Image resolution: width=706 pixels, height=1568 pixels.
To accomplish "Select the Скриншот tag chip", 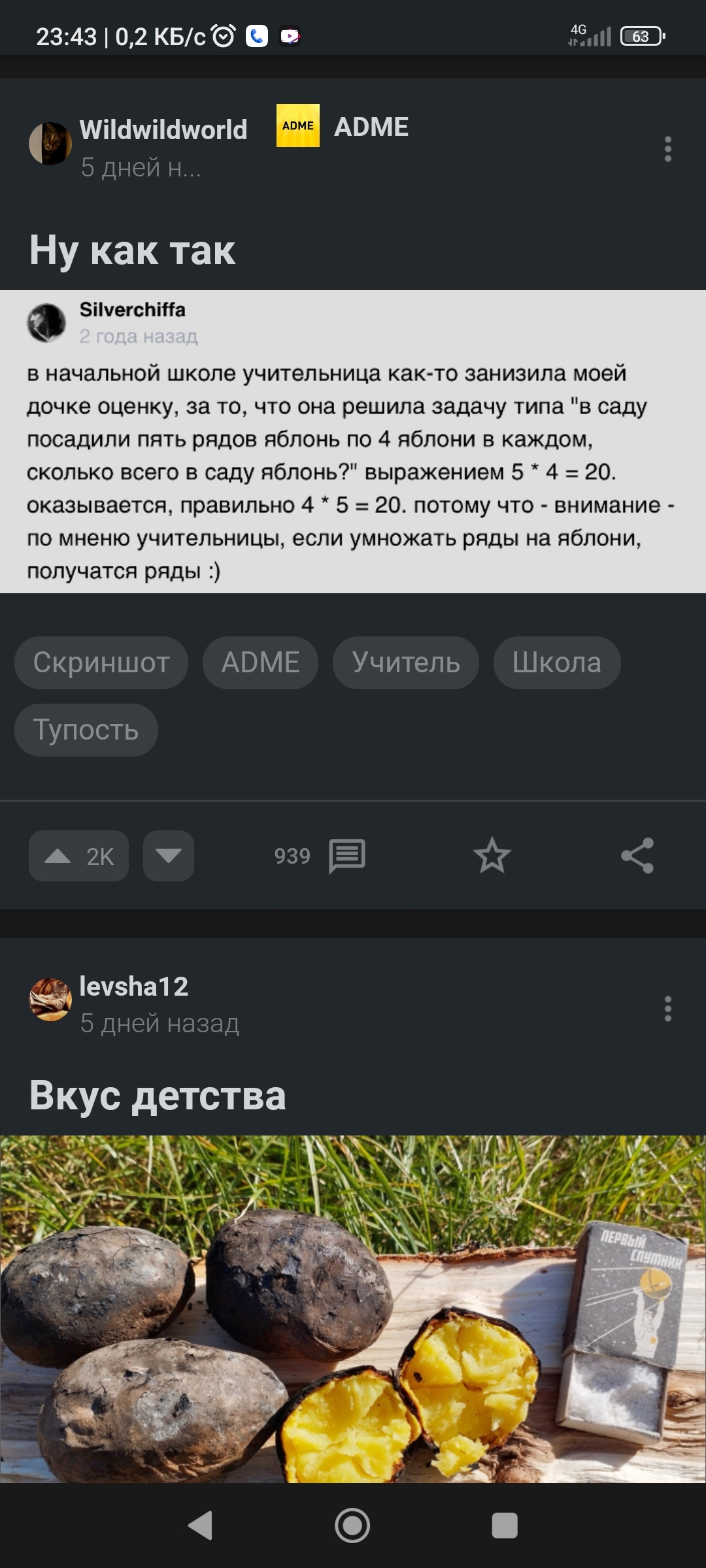I will [101, 662].
